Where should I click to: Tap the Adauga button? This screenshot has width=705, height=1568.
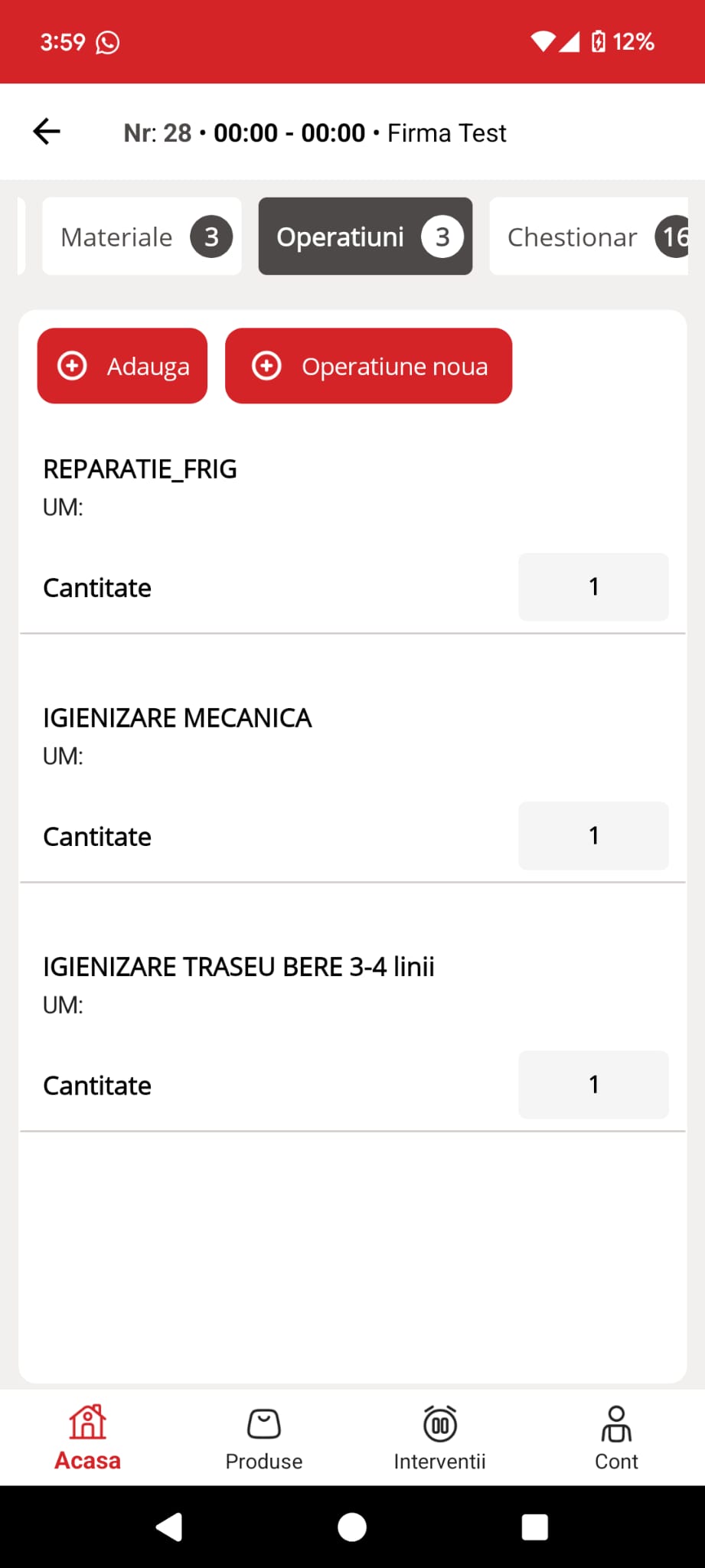click(x=122, y=366)
